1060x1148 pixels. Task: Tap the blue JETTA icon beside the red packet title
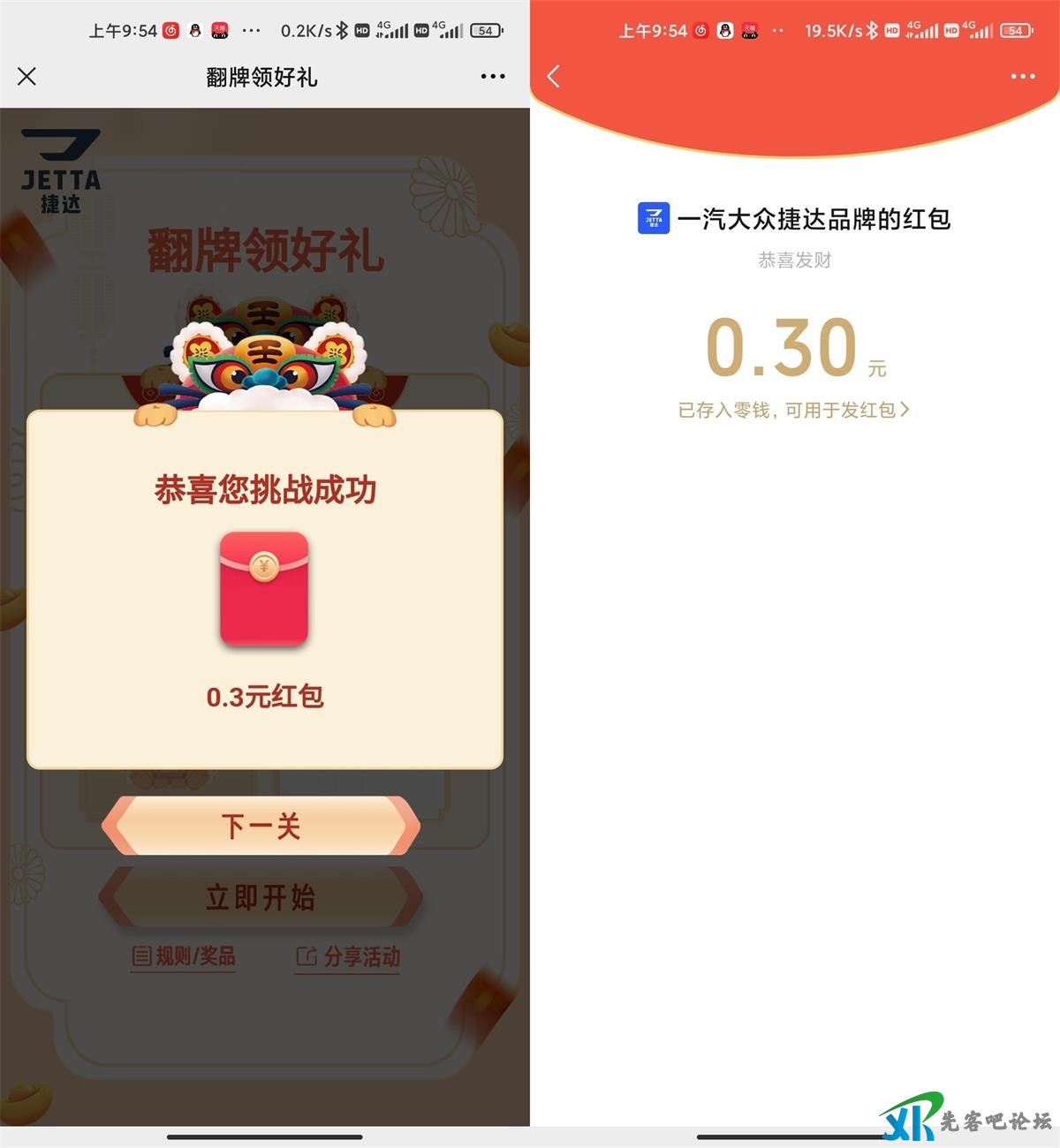coord(651,218)
